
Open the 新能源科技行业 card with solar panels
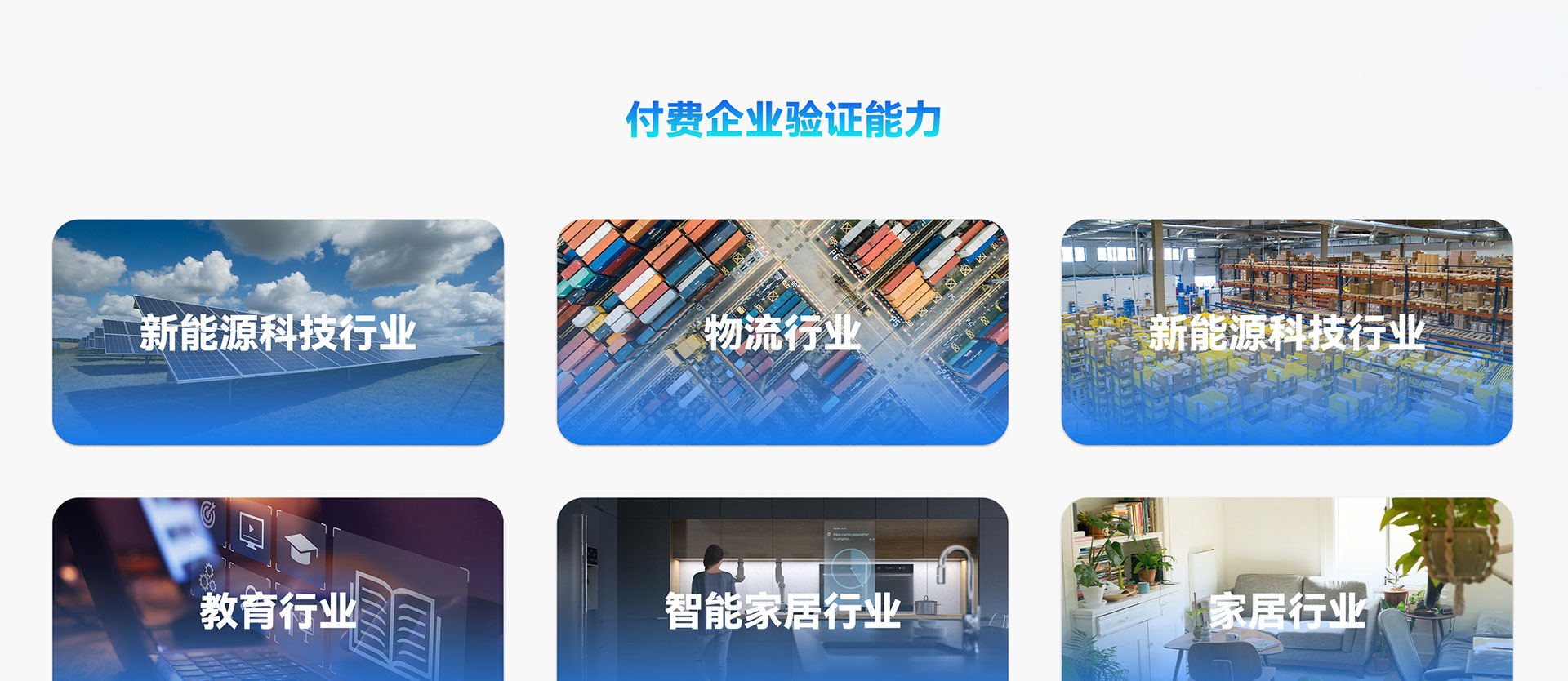tap(278, 332)
